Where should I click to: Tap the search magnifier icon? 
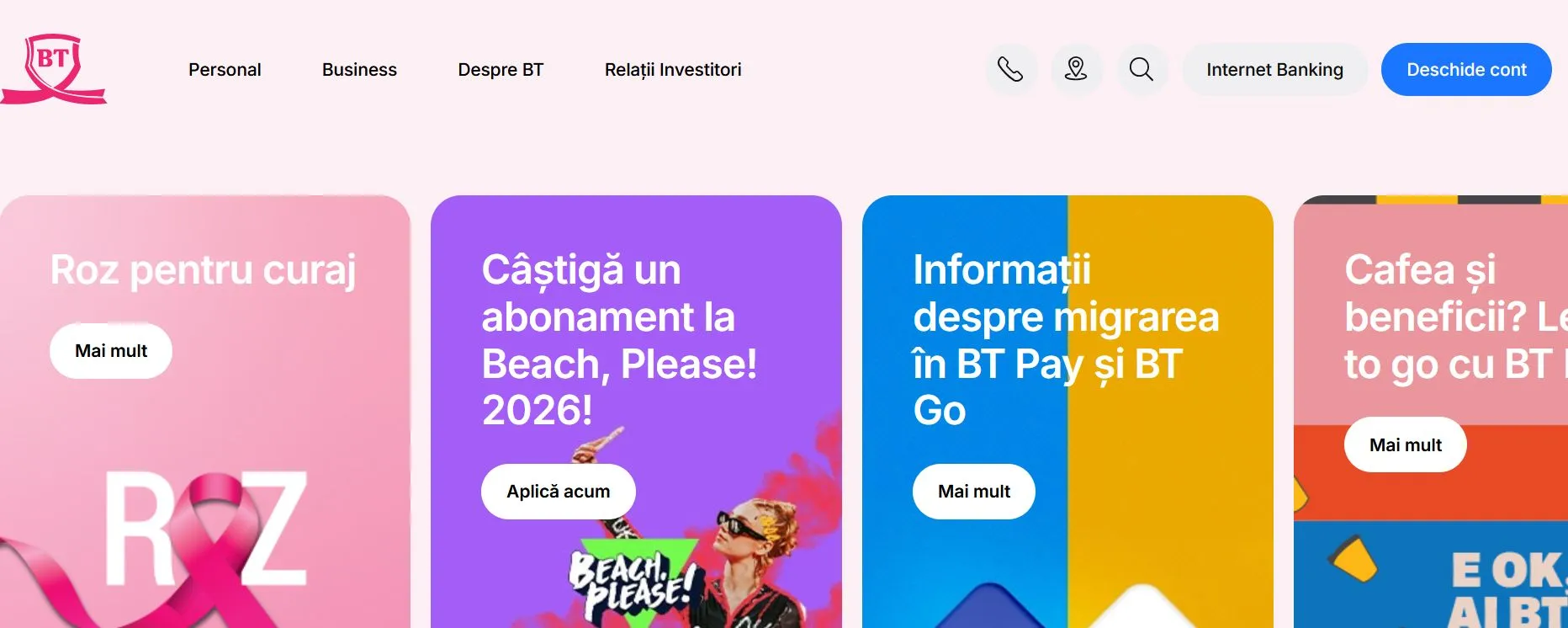(x=1142, y=69)
